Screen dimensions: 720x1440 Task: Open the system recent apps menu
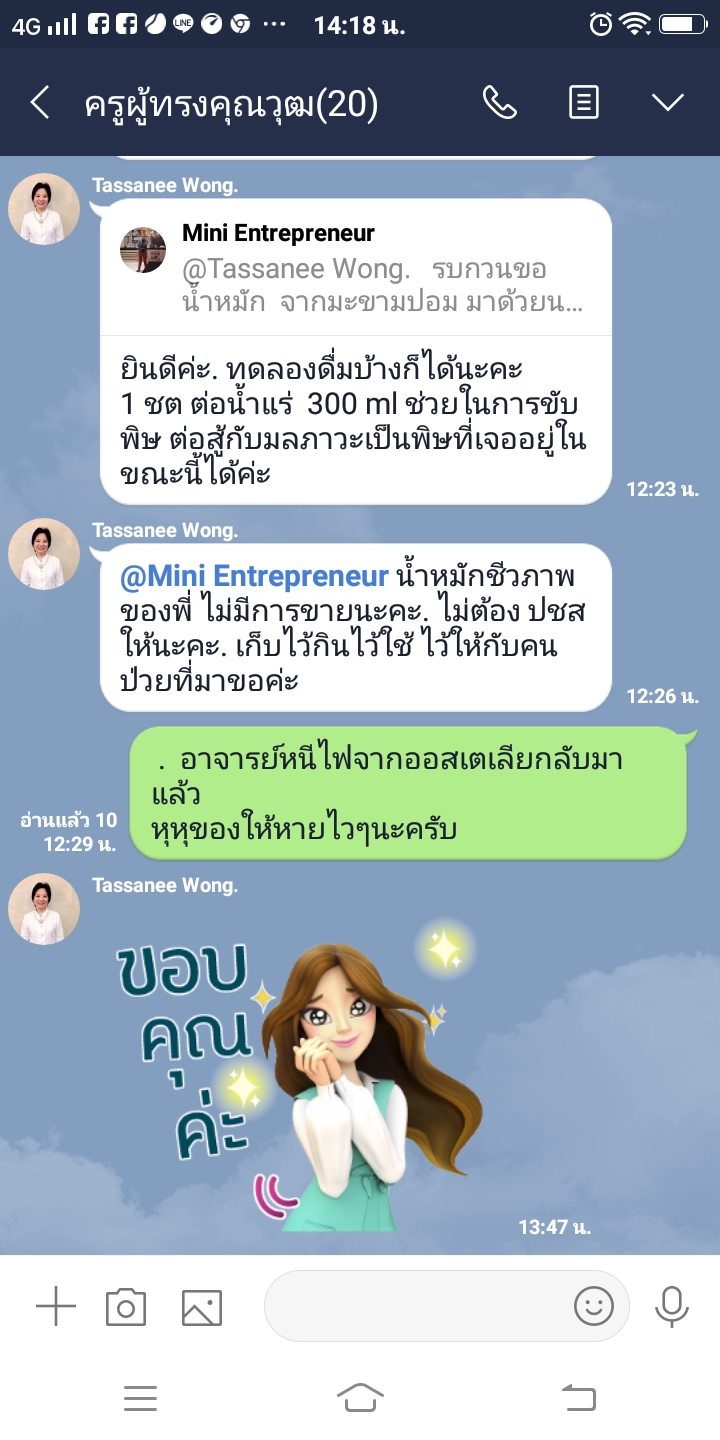coord(140,1398)
